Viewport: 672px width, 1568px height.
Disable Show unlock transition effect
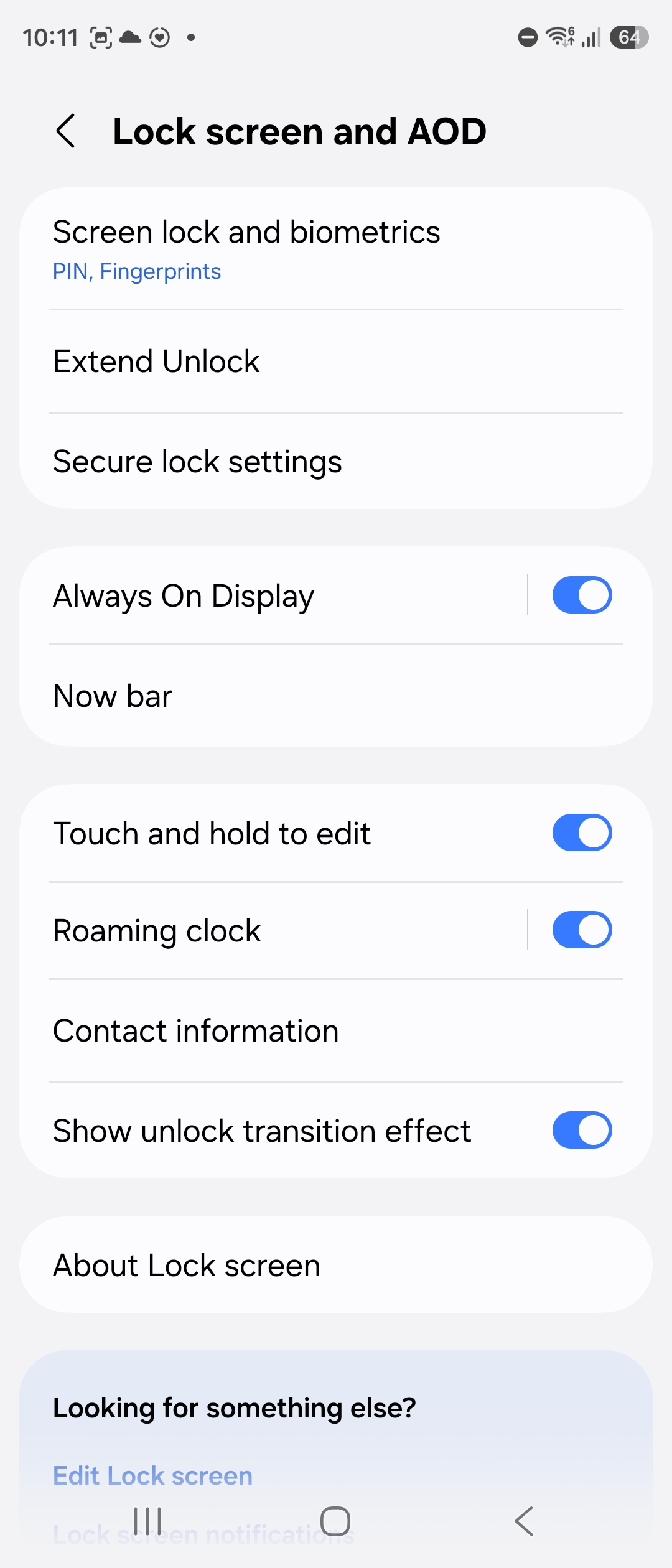tap(582, 1130)
